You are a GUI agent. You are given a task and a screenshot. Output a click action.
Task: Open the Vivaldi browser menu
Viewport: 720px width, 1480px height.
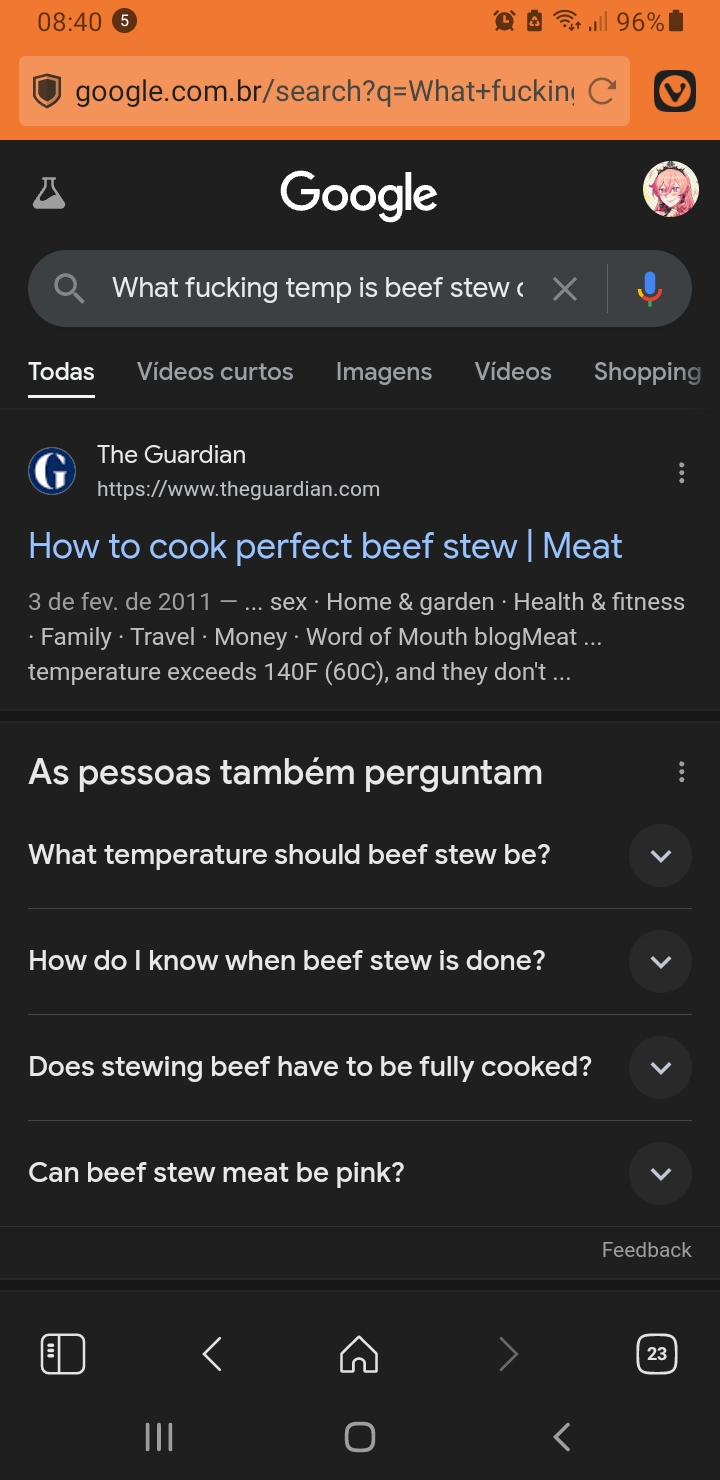click(675, 92)
